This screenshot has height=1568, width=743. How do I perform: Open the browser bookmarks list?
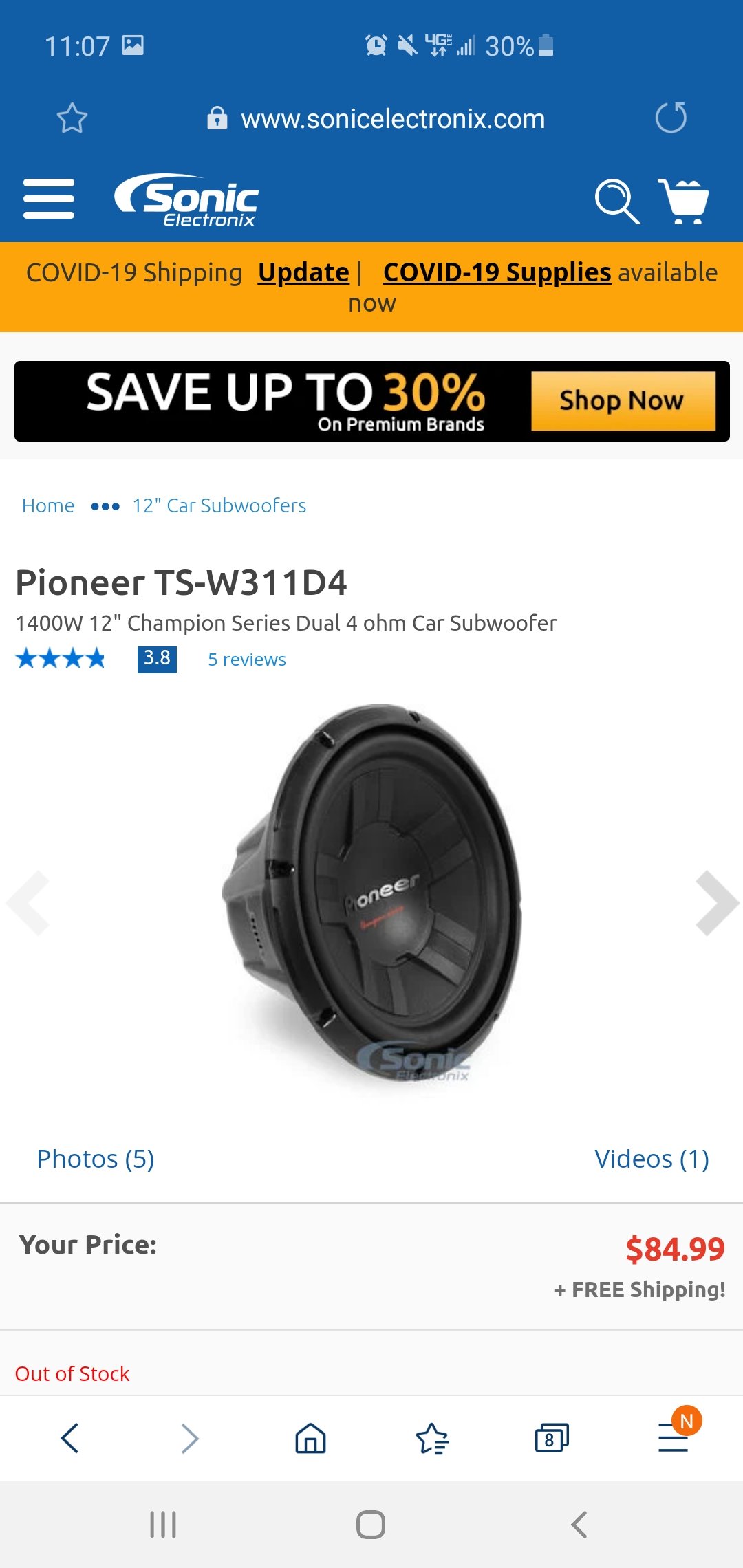pos(432,1438)
